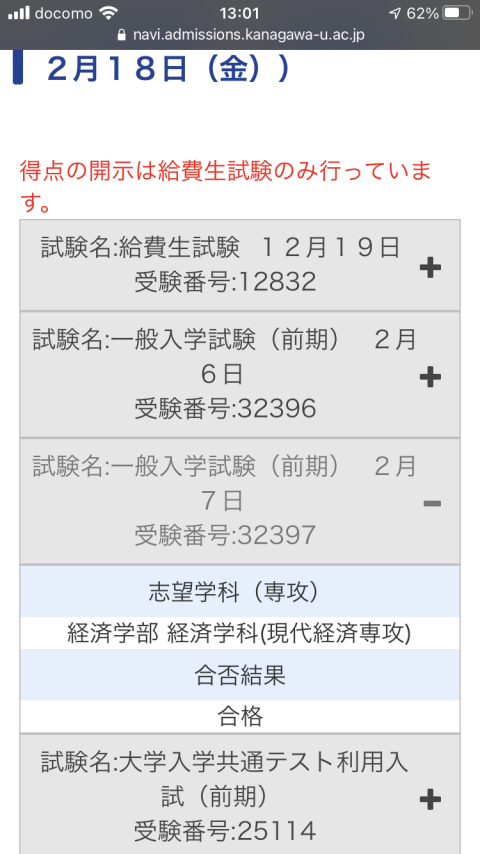Screen dimensions: 480x854
Task: Expand the 大学入学共通テスト利用入試 row
Action: click(x=240, y=795)
